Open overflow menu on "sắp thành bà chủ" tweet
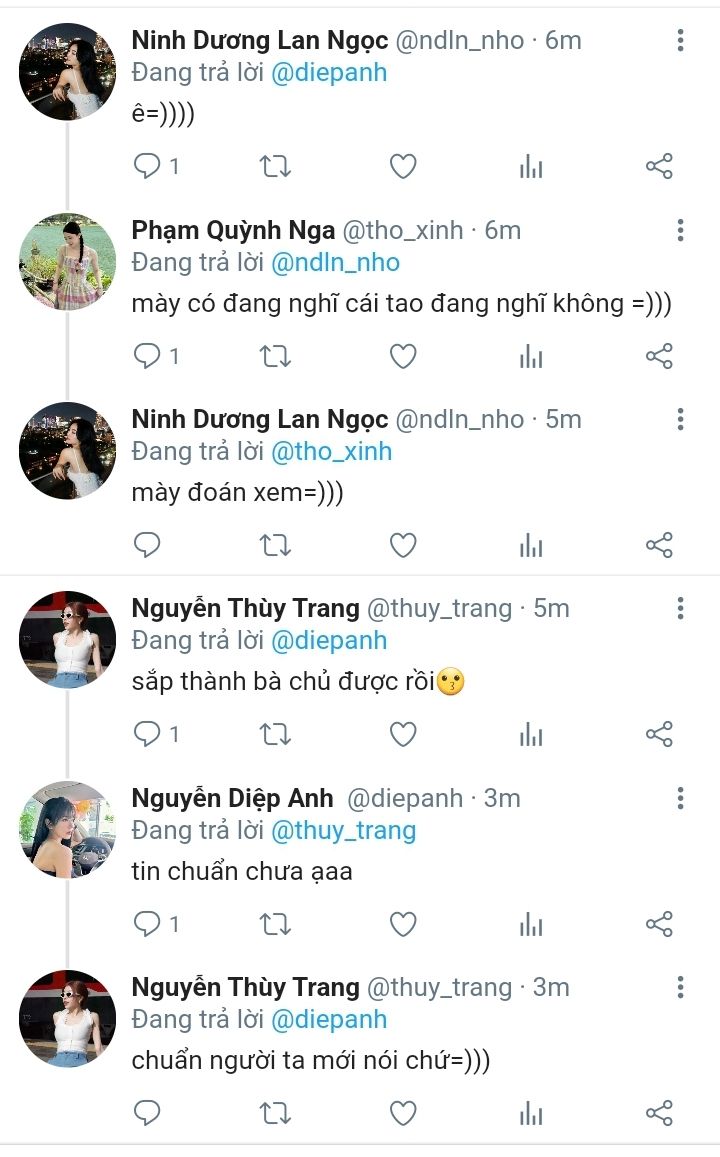The width and height of the screenshot is (720, 1157). point(680,608)
